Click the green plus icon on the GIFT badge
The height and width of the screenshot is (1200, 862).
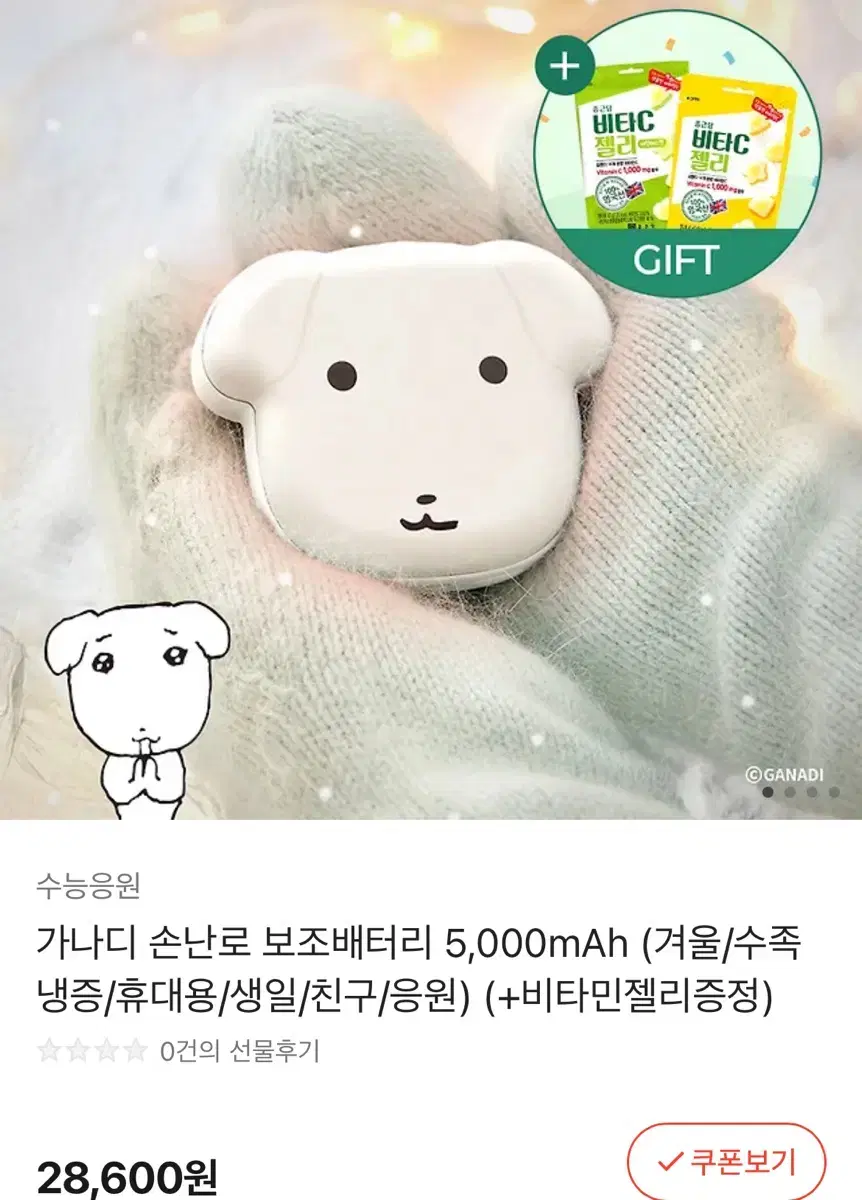[x=567, y=66]
